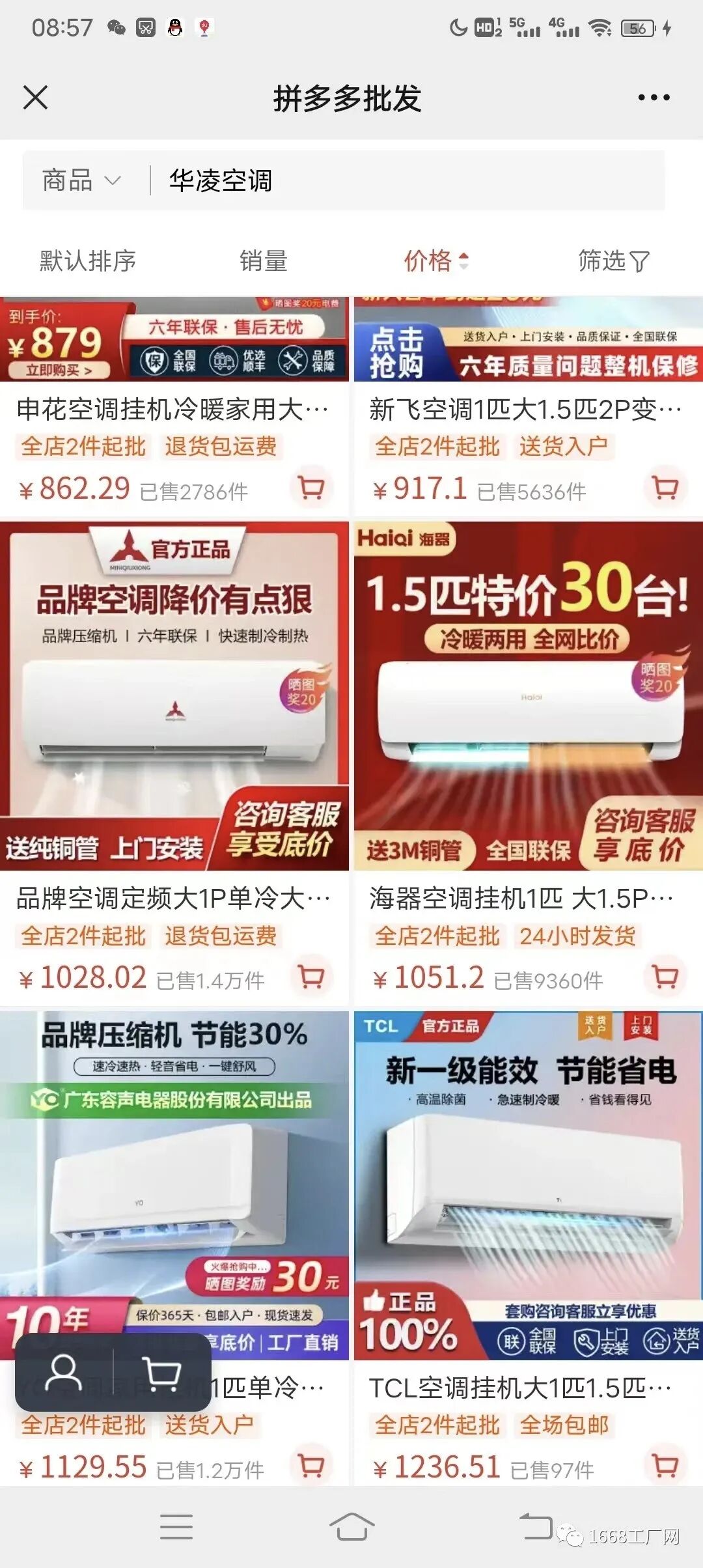Add the ¥1051.2 海器空调 to cart

(665, 977)
